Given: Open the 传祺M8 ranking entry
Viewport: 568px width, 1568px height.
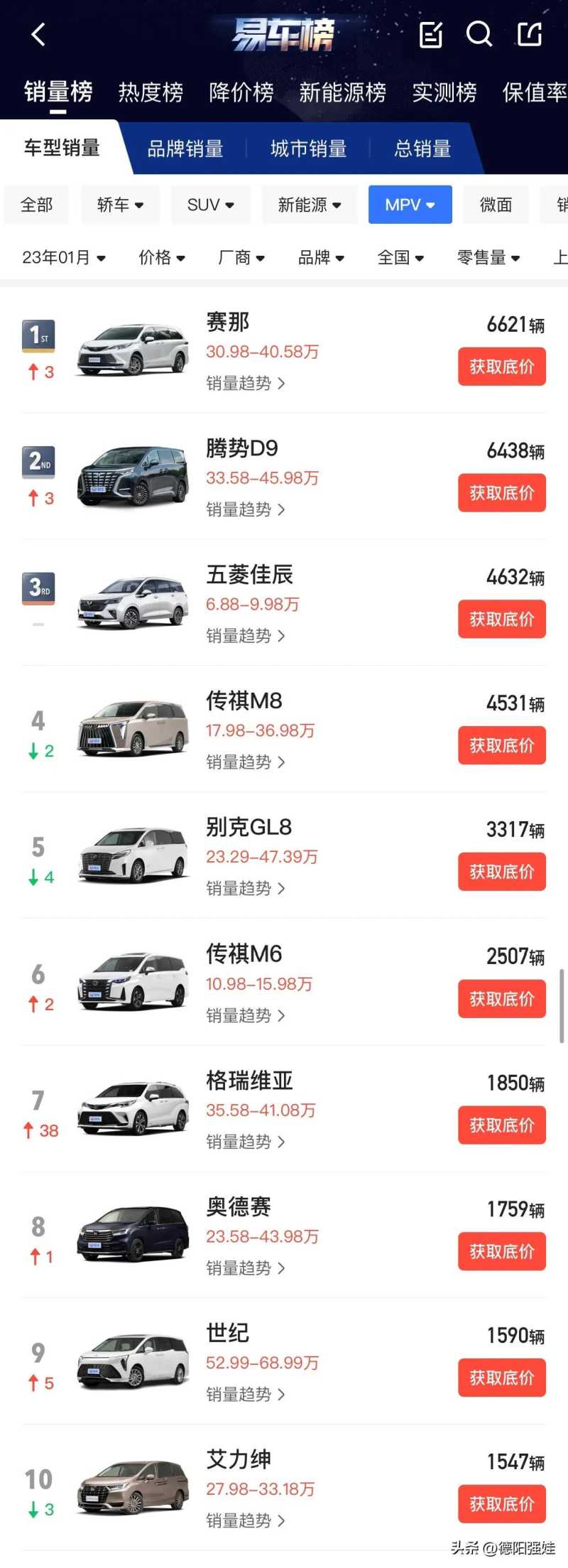Looking at the screenshot, I should coord(244,701).
